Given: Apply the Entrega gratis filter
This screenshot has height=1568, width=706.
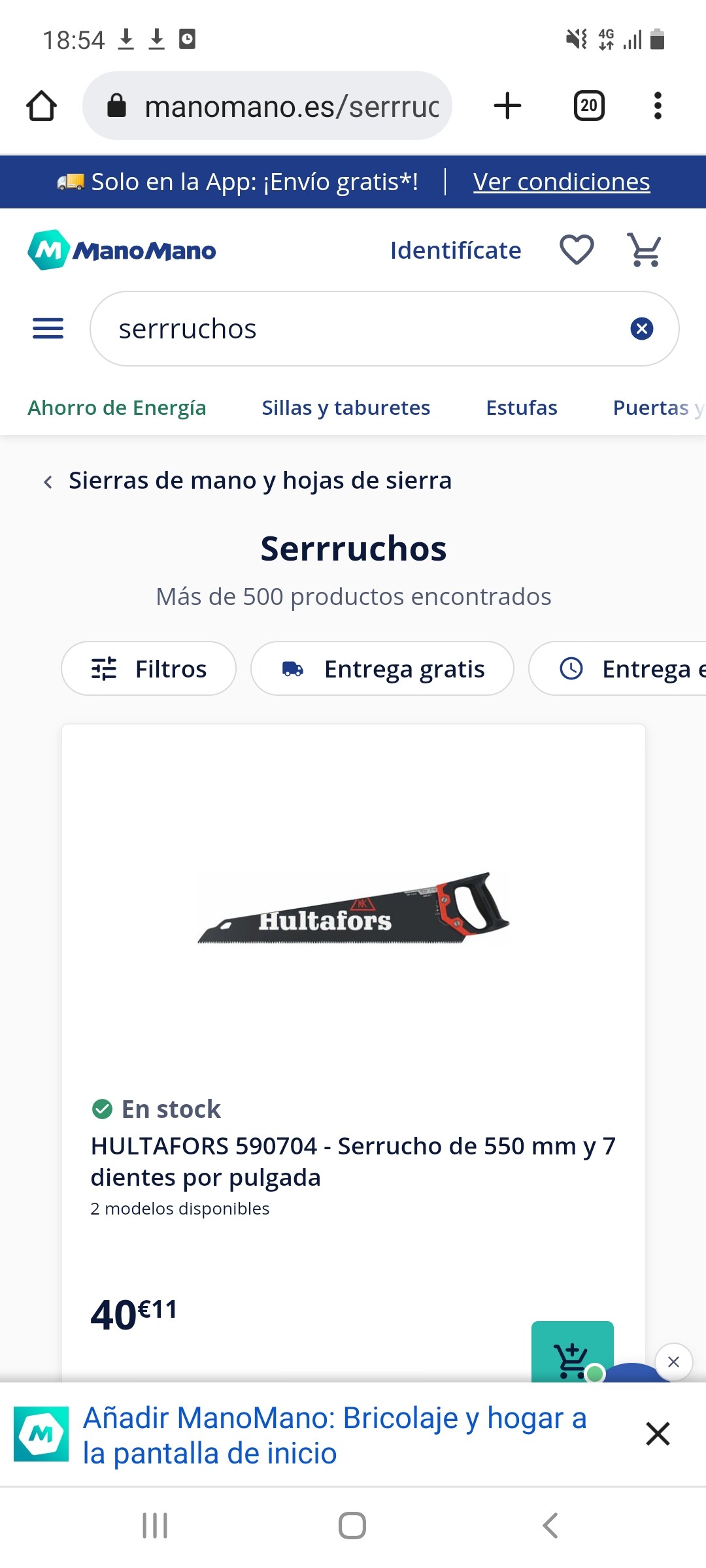Looking at the screenshot, I should pyautogui.click(x=382, y=668).
